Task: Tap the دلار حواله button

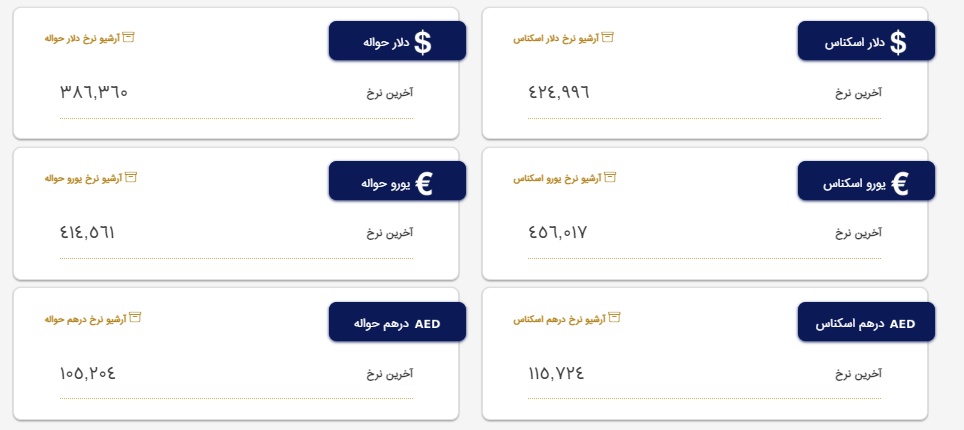Action: [x=397, y=42]
